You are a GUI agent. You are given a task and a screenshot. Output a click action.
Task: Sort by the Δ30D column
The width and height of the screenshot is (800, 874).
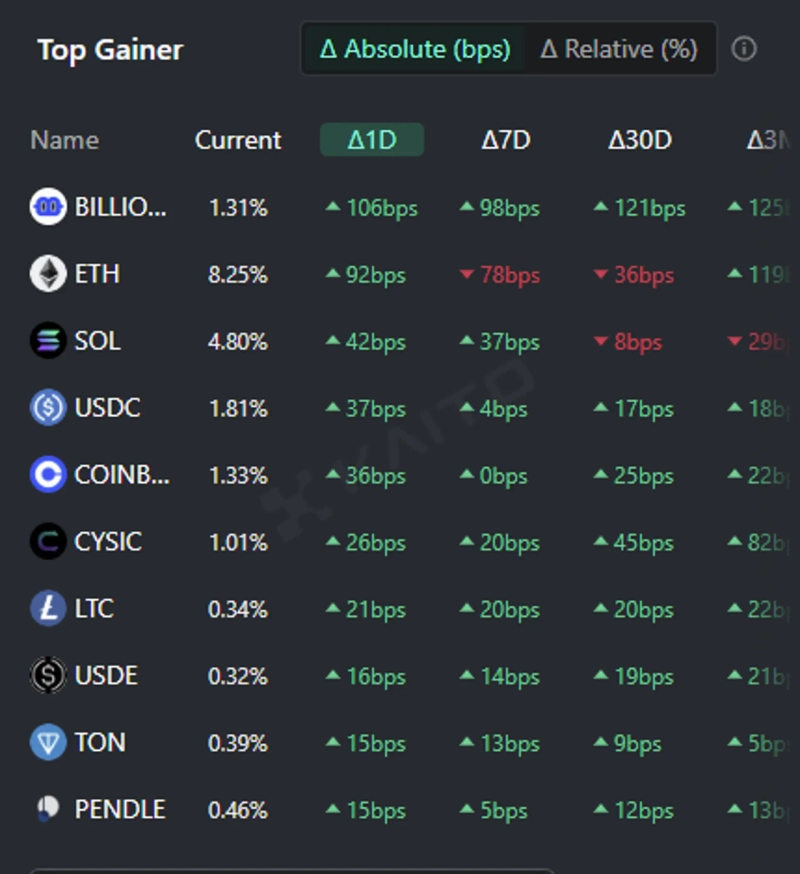[640, 140]
